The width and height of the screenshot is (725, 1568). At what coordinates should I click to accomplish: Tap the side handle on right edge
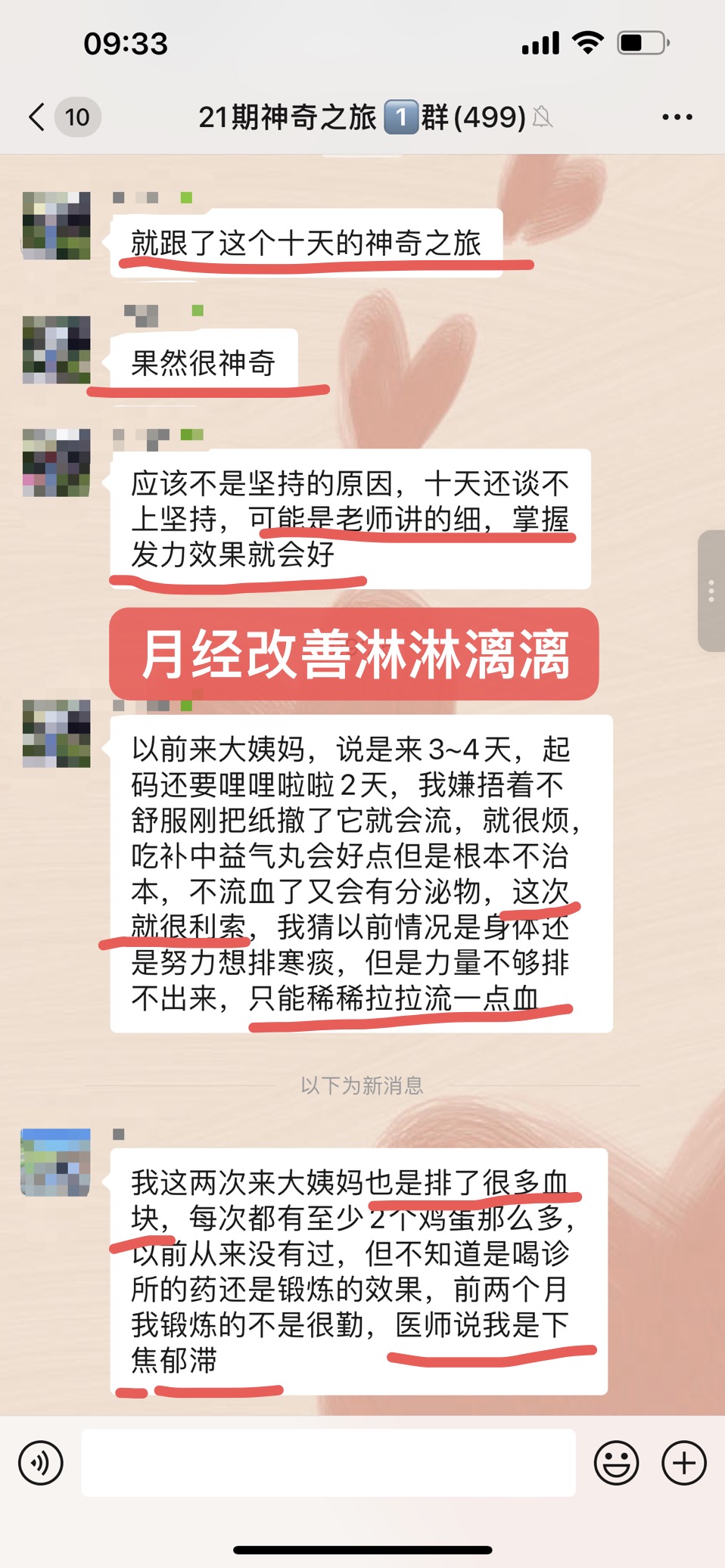tap(711, 591)
